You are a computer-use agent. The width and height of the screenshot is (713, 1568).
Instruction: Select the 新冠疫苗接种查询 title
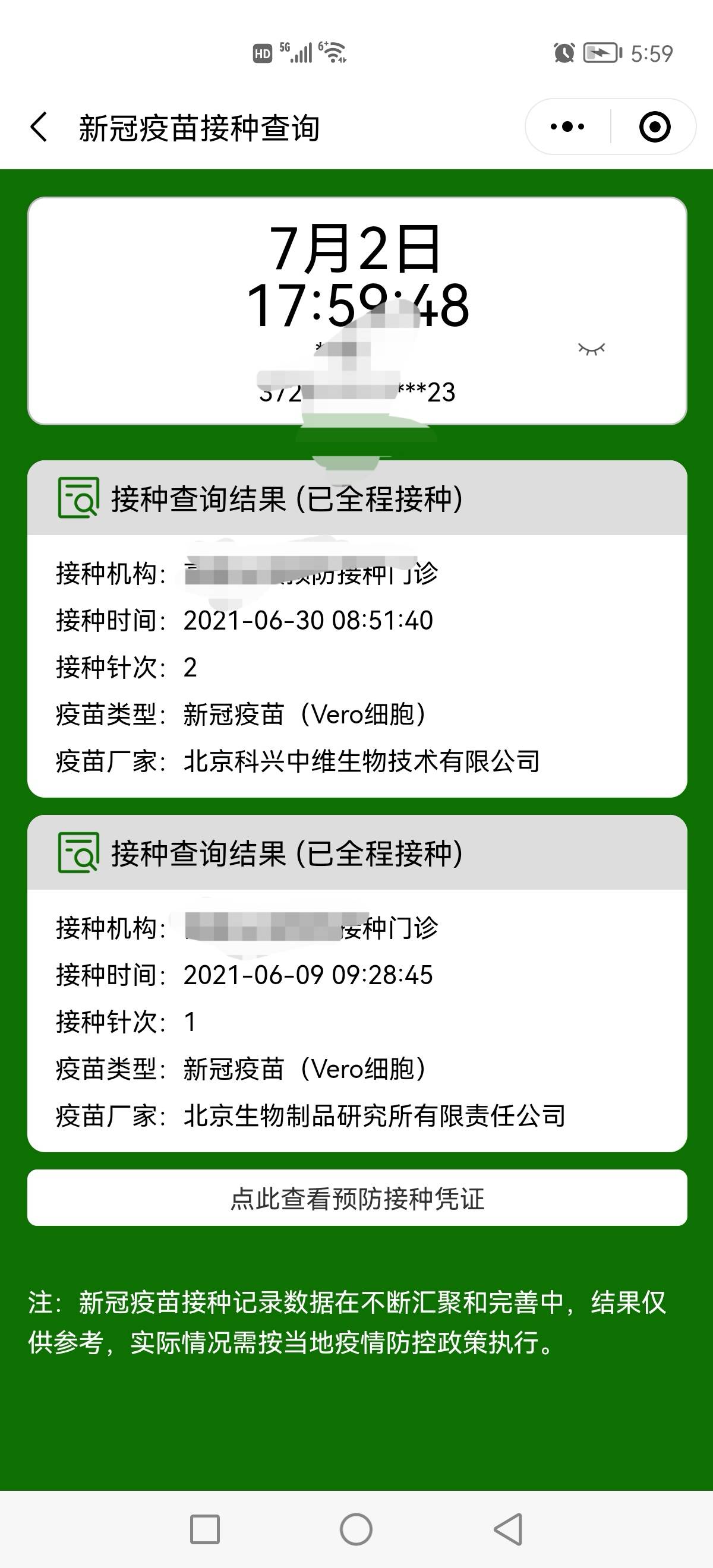[x=202, y=126]
